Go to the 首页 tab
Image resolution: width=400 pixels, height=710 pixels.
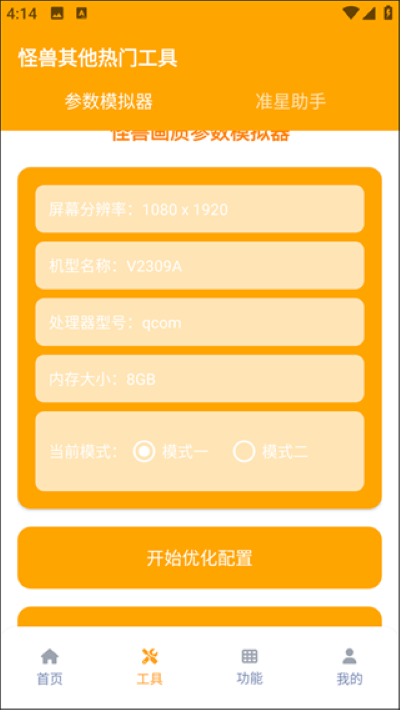pyautogui.click(x=50, y=667)
